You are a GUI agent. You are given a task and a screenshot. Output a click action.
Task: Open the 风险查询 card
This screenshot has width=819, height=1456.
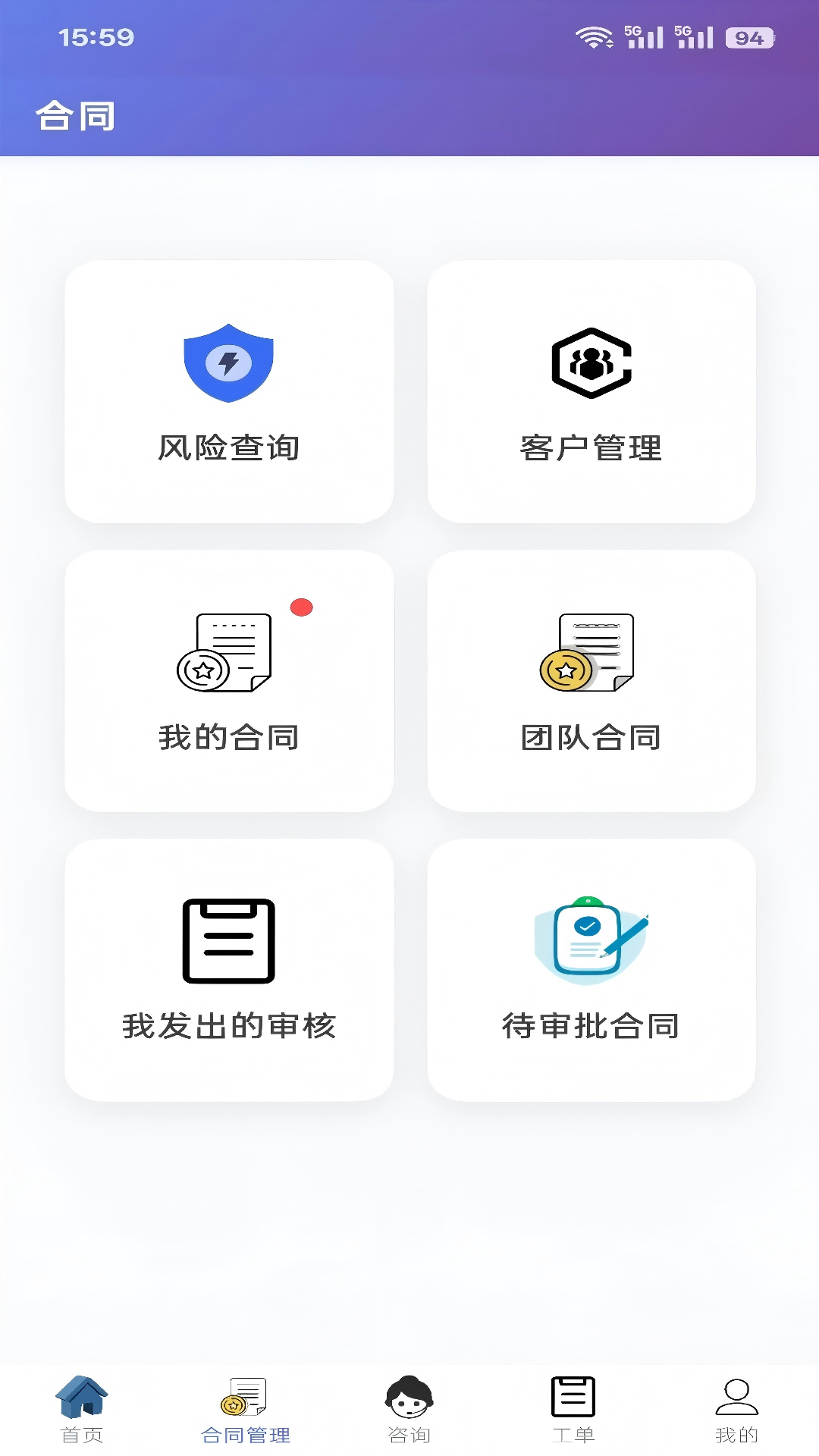pos(229,391)
